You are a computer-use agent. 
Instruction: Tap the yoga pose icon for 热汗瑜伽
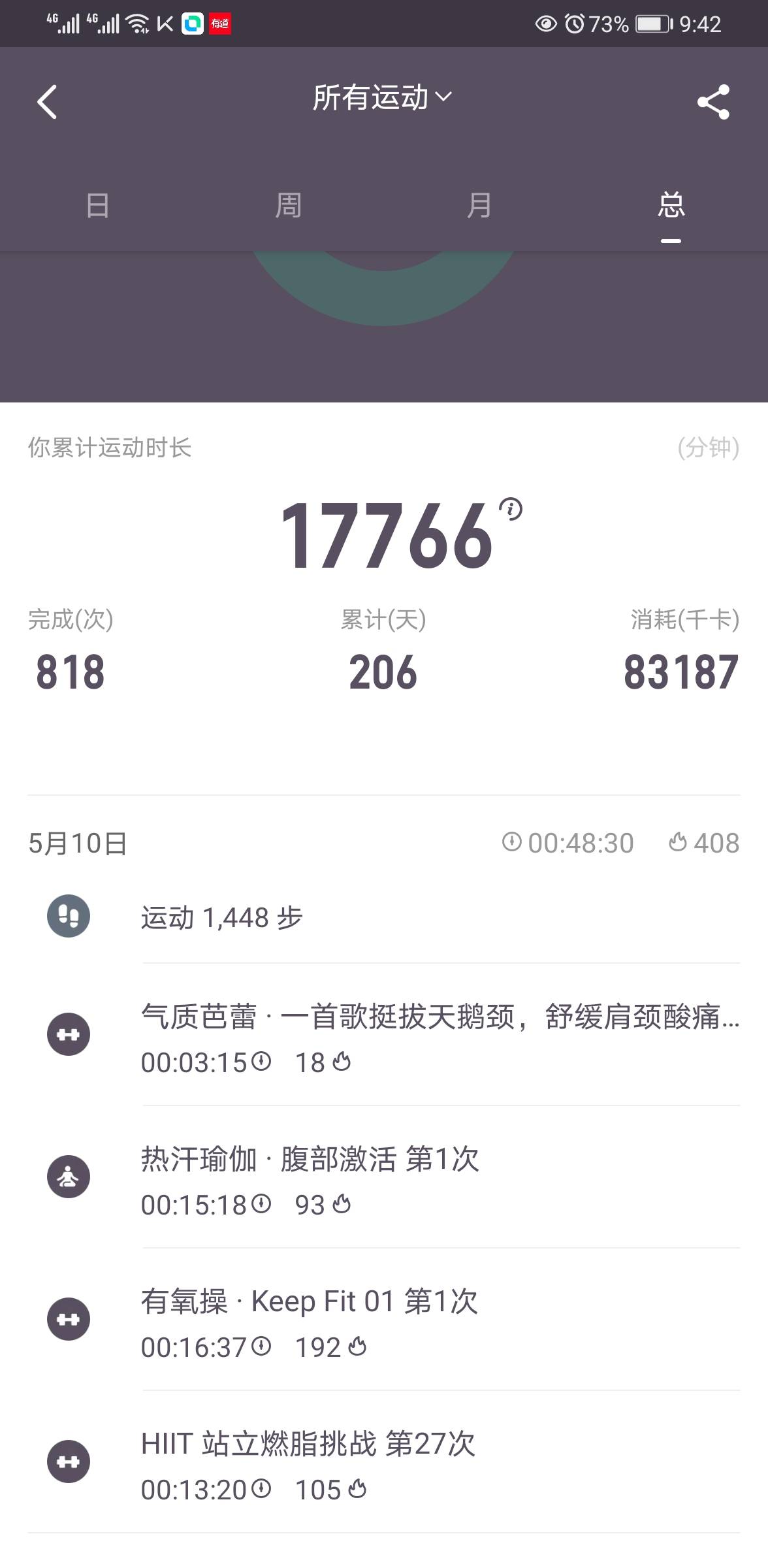68,1176
